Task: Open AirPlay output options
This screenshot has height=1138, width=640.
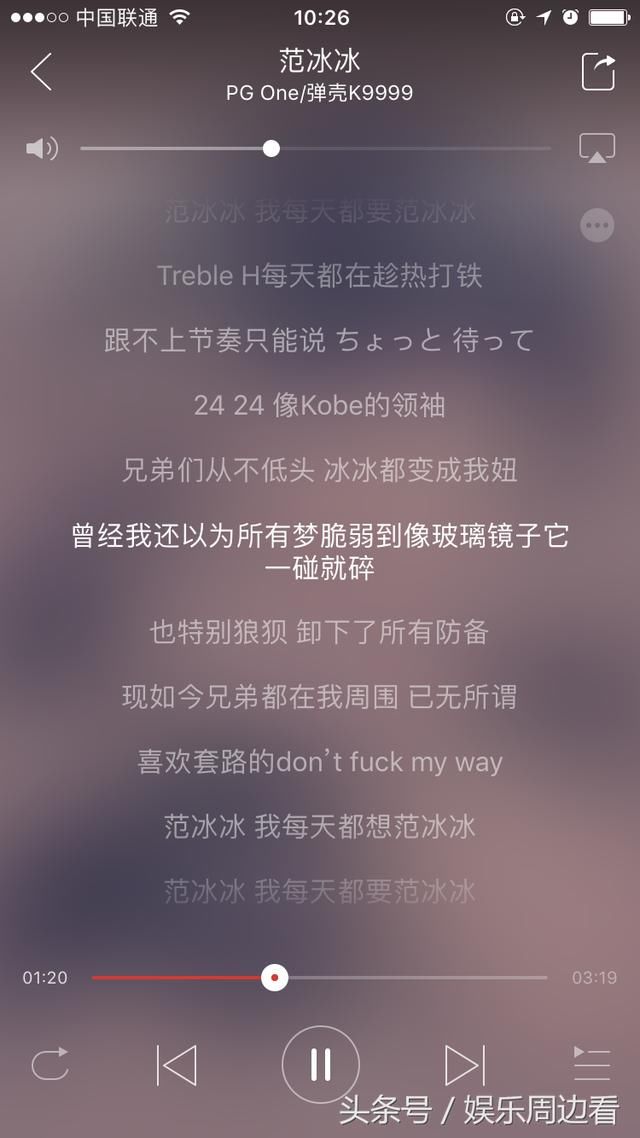Action: tap(597, 148)
